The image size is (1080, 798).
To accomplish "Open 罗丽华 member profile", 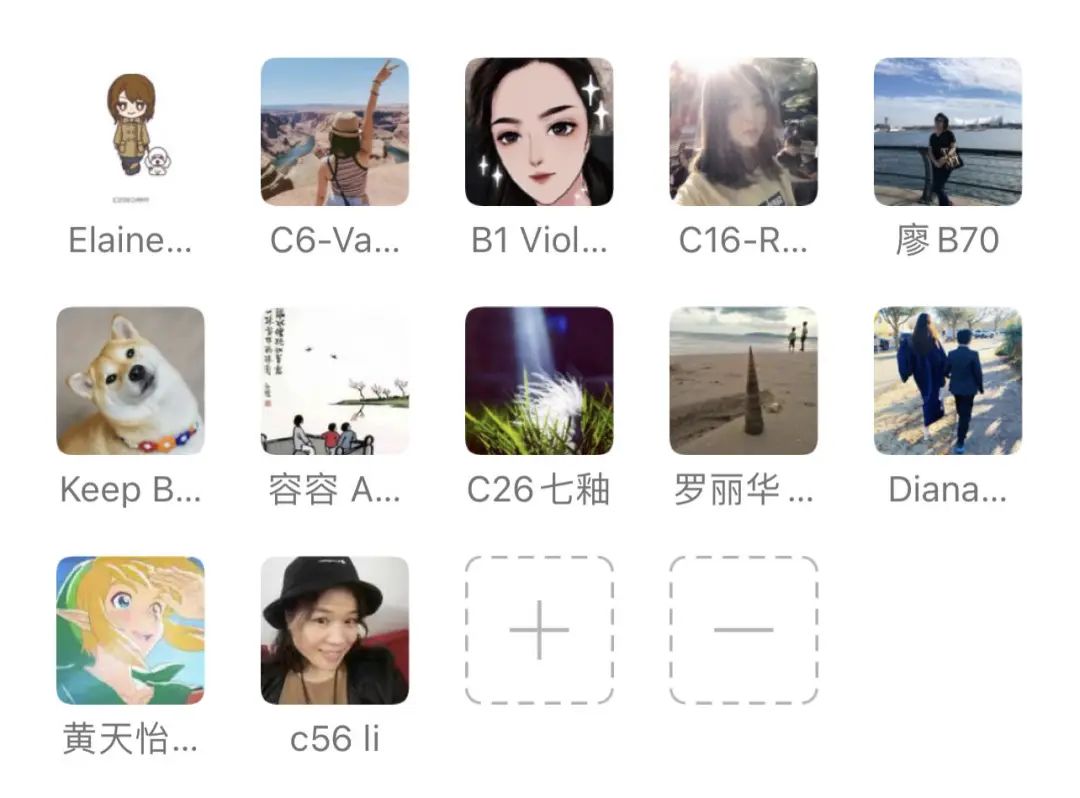I will [743, 380].
